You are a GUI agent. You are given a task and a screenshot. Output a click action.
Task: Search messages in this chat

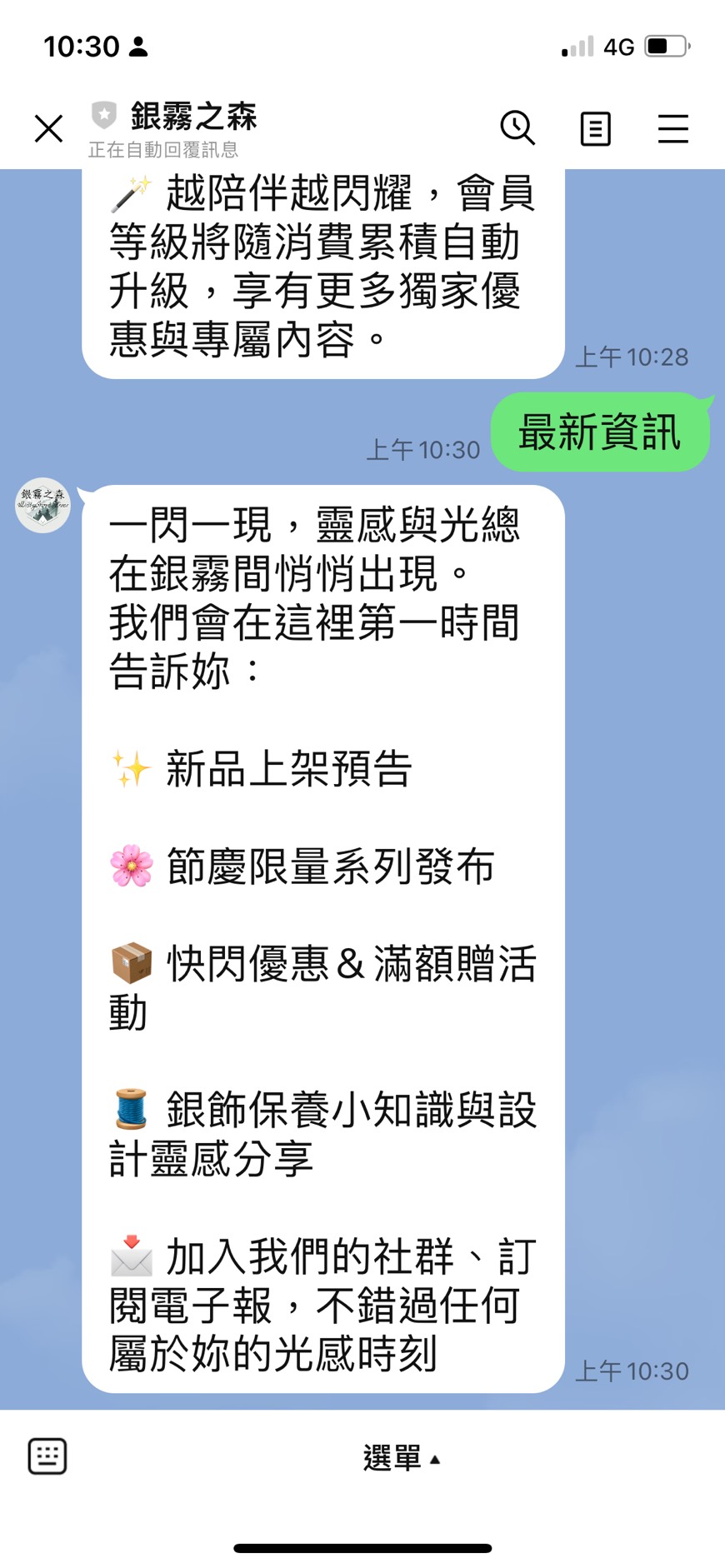point(517,128)
